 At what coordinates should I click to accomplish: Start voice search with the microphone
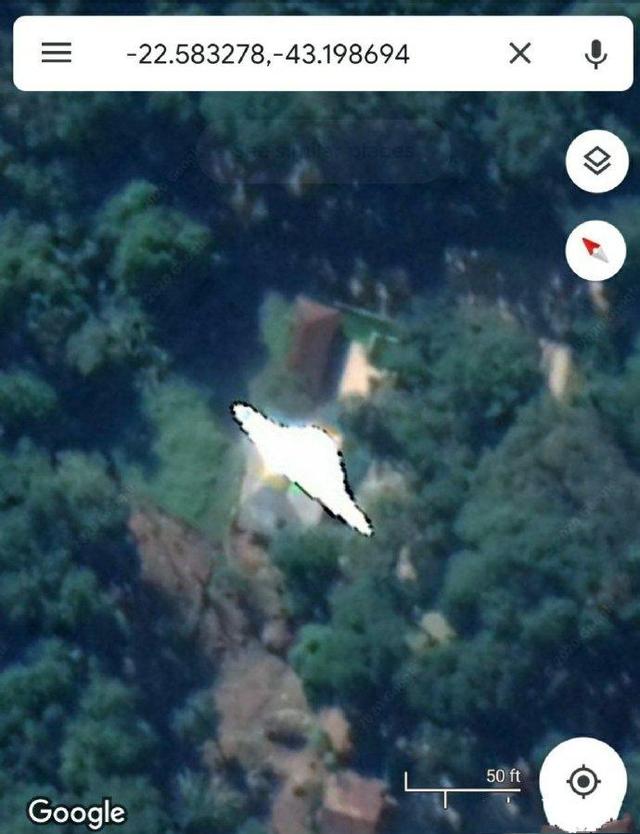tap(596, 53)
